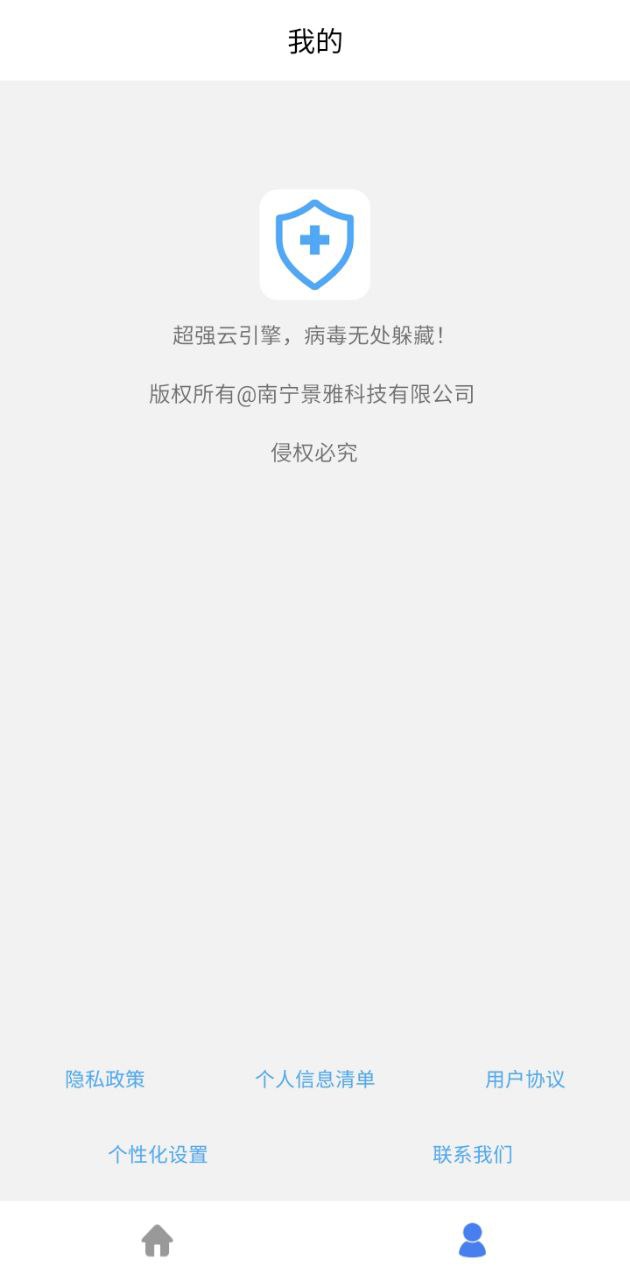The width and height of the screenshot is (630, 1280).
Task: Switch to the home tab
Action: pos(157,1240)
